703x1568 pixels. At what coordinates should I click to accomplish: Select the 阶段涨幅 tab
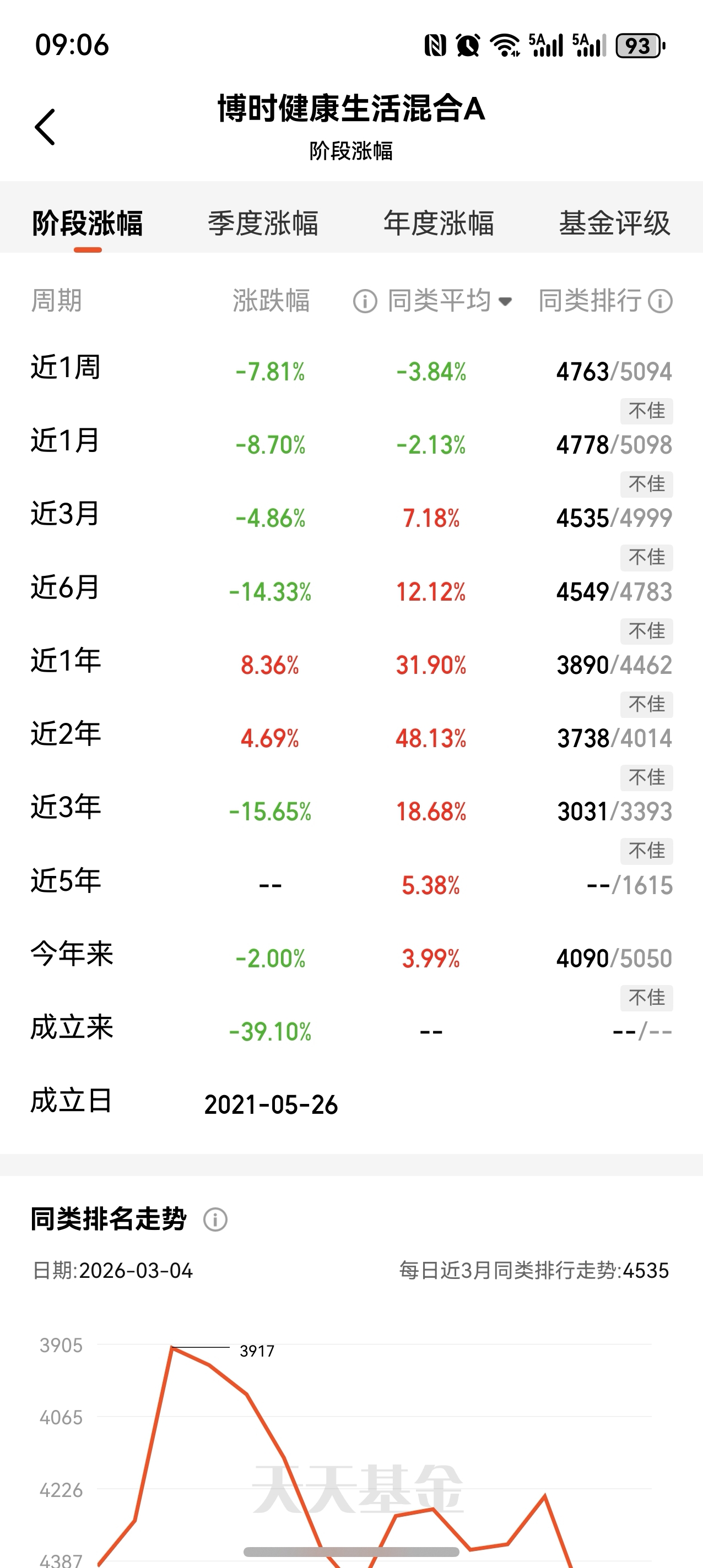click(x=88, y=223)
